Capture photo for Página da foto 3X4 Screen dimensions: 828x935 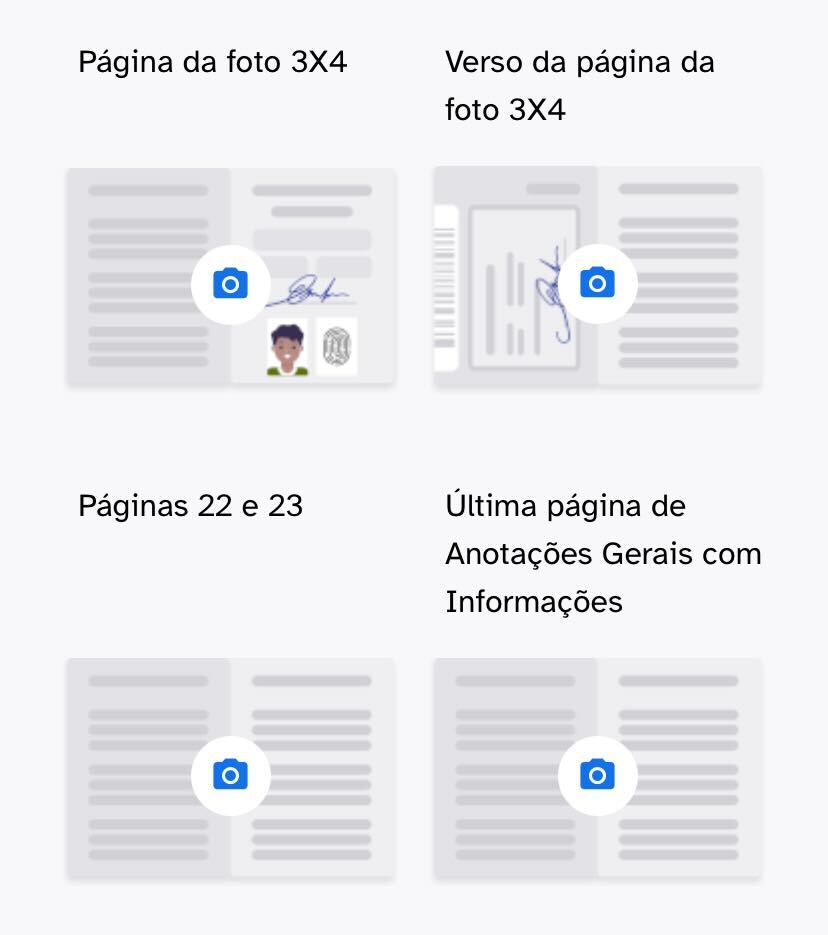click(230, 284)
